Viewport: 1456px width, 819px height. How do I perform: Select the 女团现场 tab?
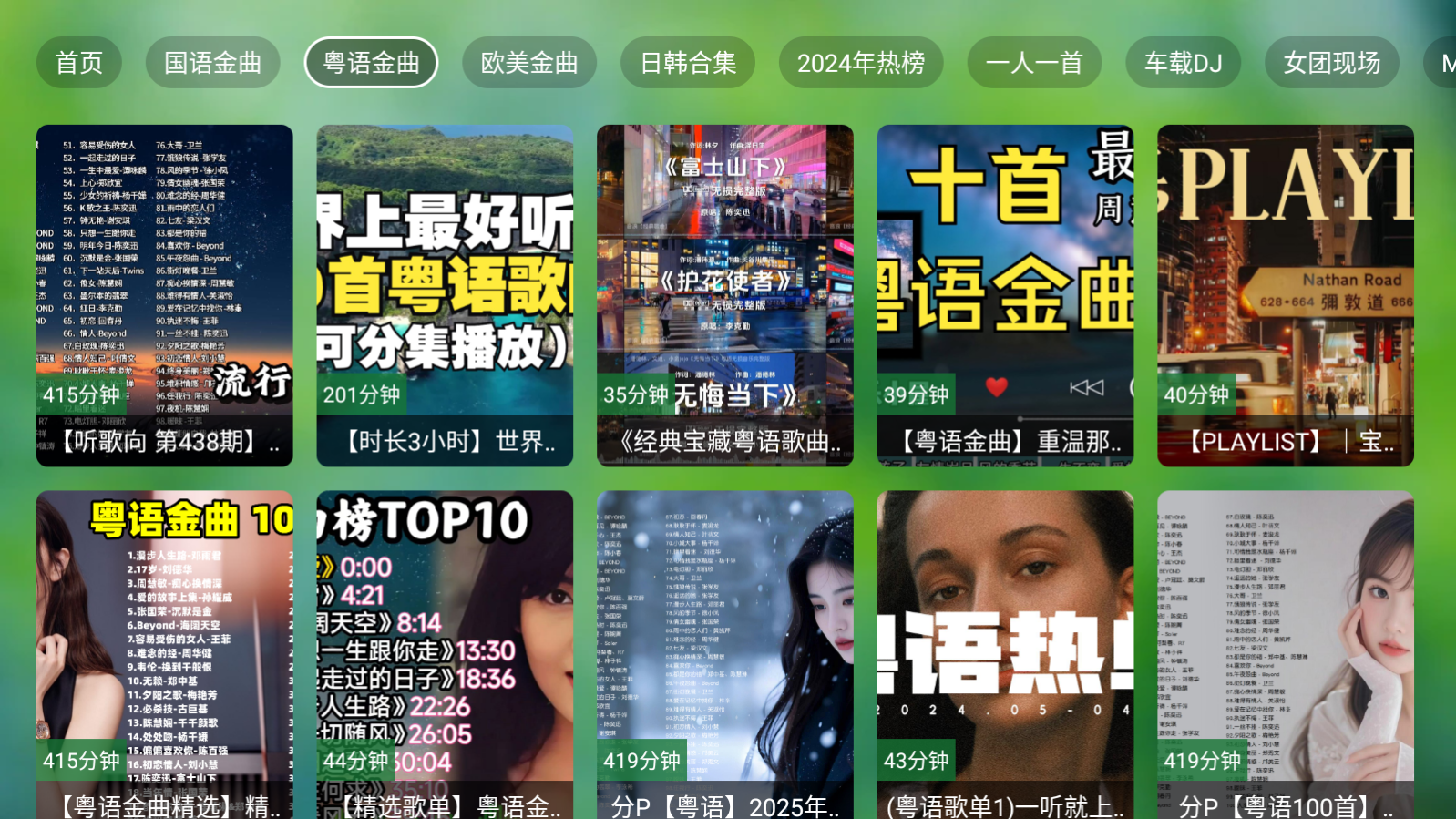1331,63
